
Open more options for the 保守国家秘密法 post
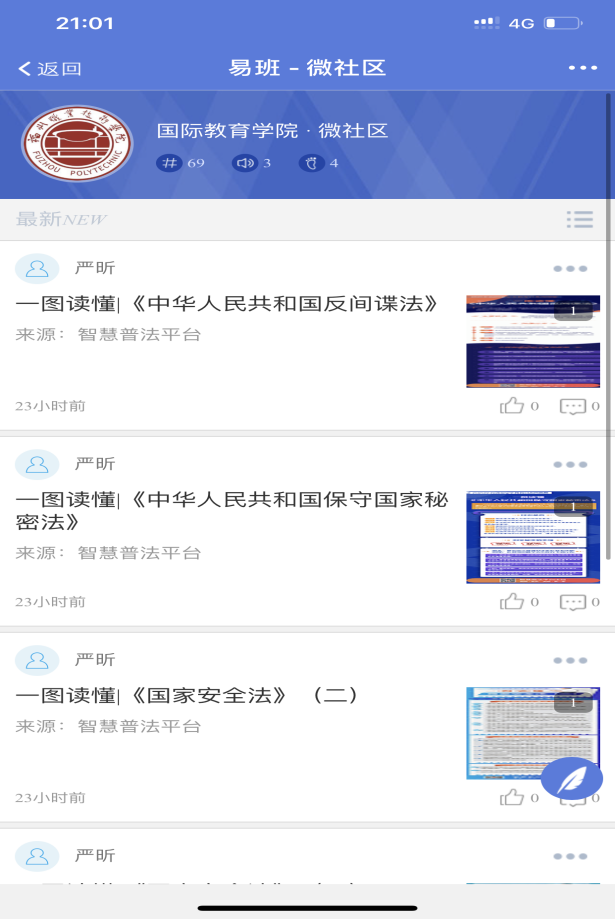coord(570,465)
